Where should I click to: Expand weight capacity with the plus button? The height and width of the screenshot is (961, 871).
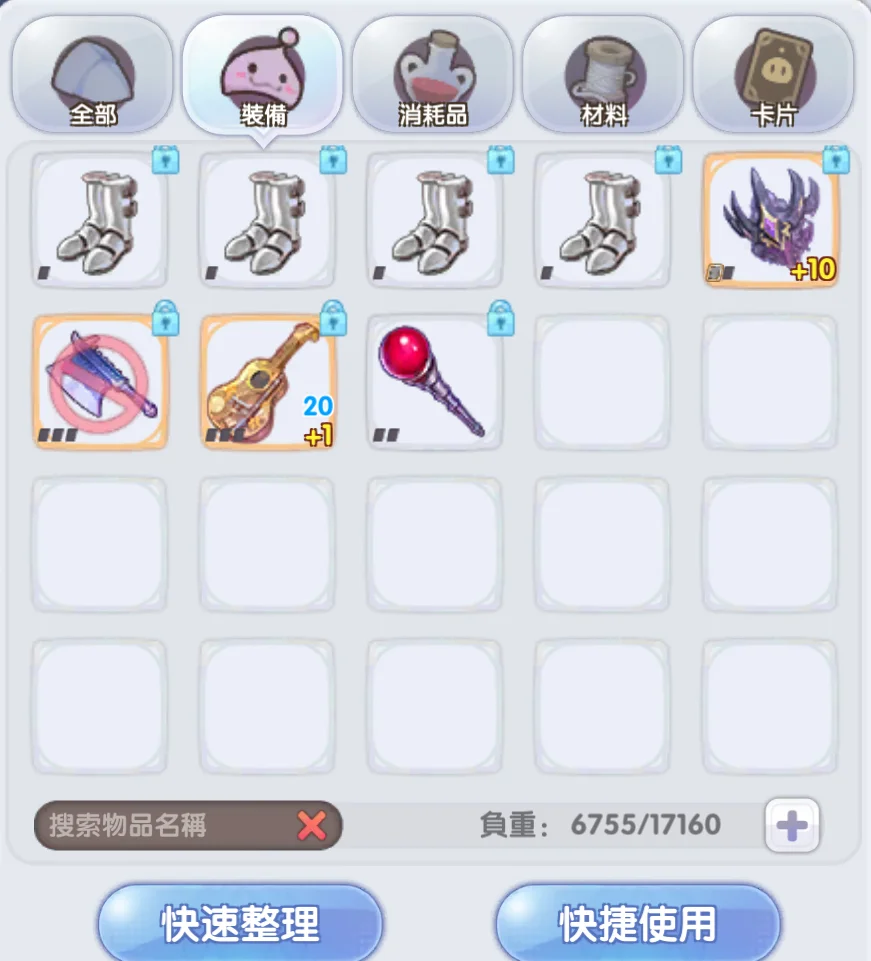pyautogui.click(x=792, y=826)
